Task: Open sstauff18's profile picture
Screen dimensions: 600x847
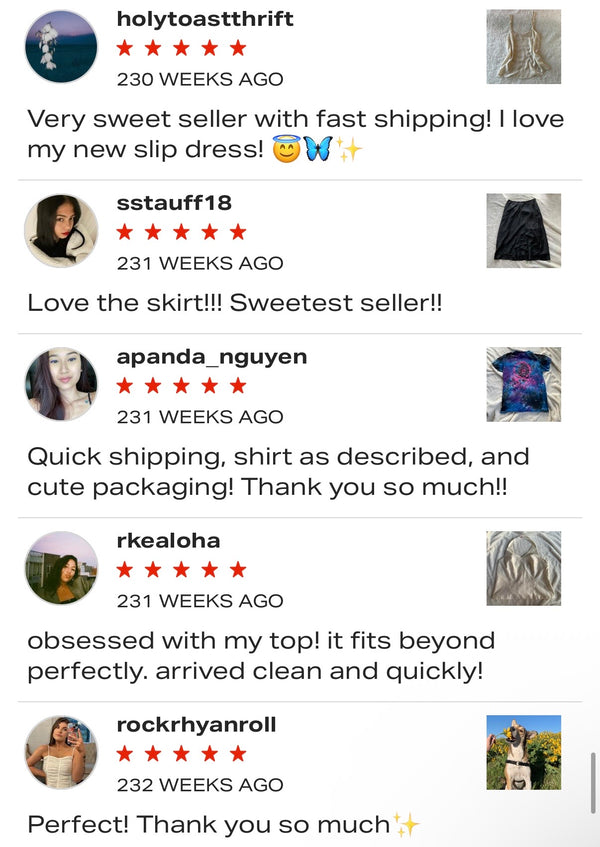Action: [x=61, y=231]
